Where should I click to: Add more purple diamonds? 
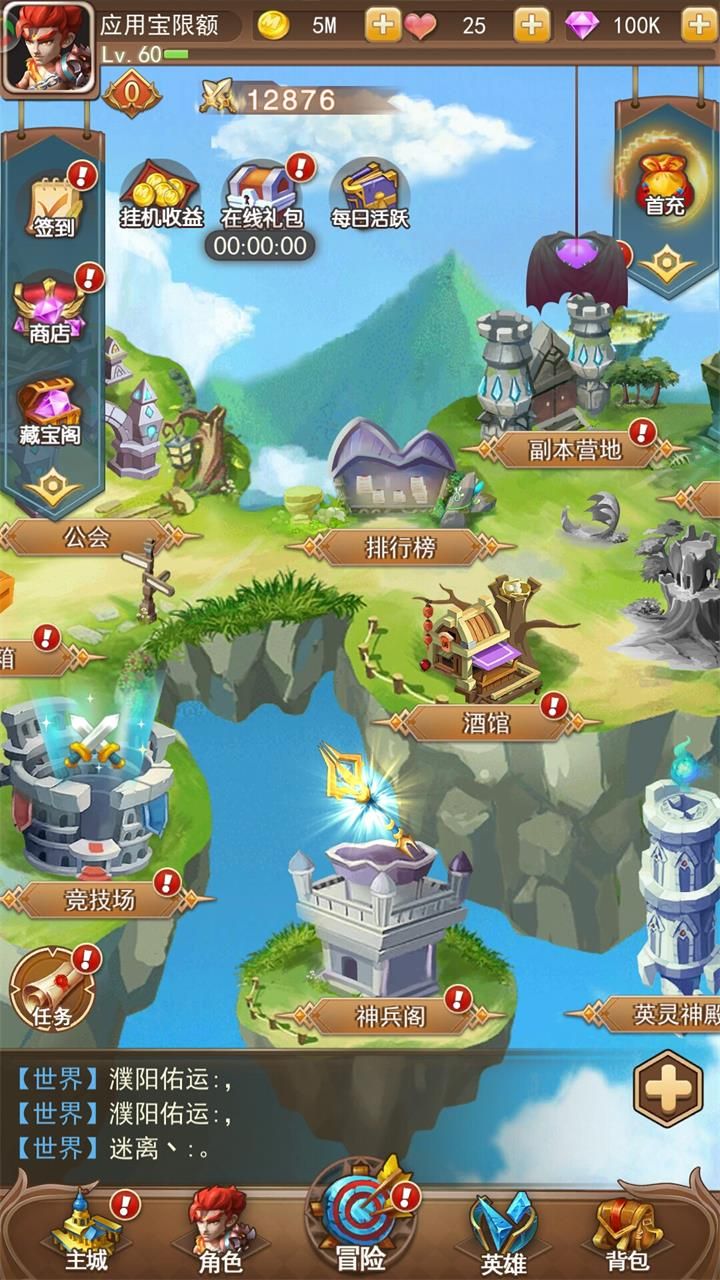coord(698,25)
